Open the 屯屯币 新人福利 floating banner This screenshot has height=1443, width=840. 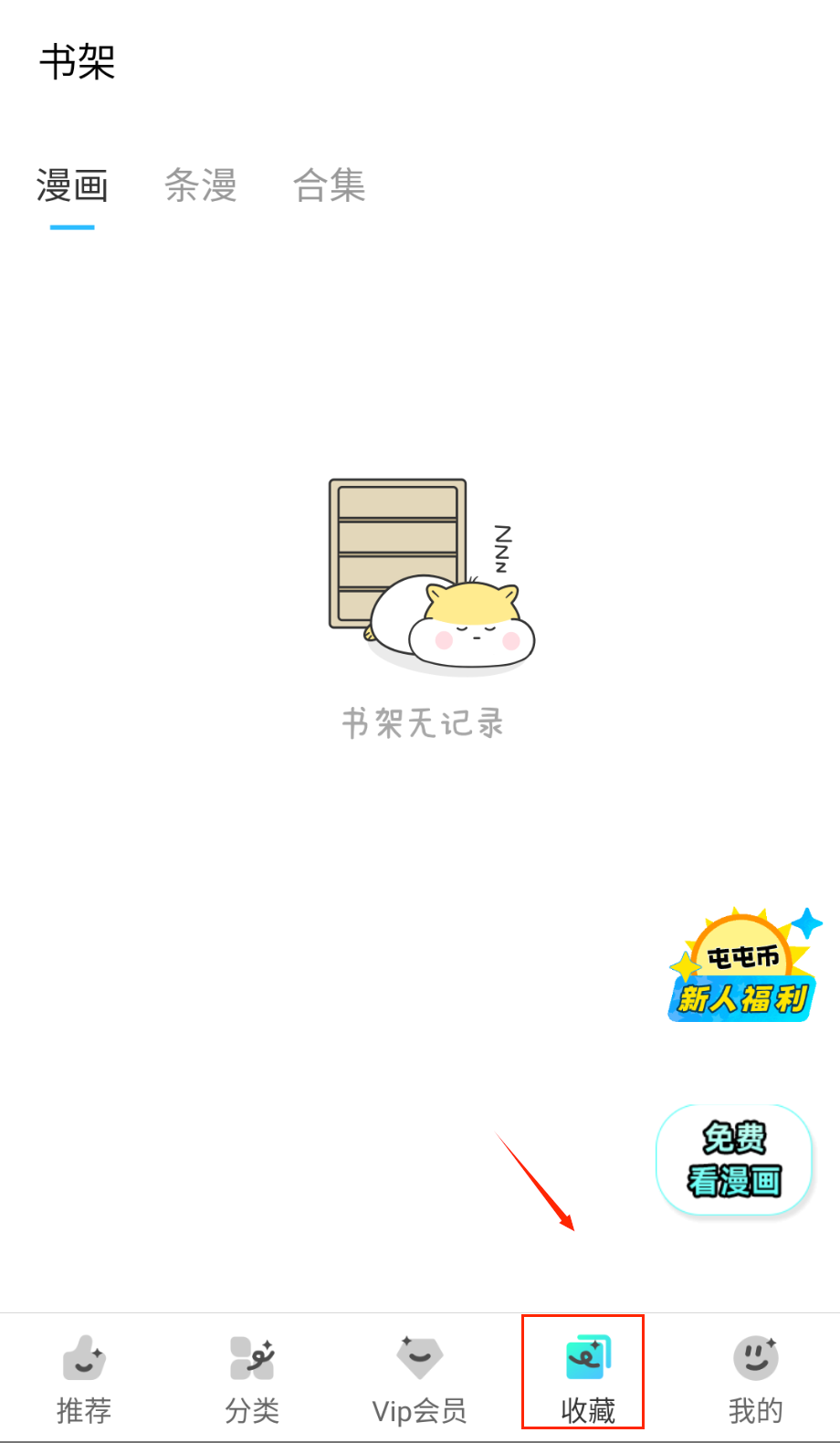(x=741, y=970)
